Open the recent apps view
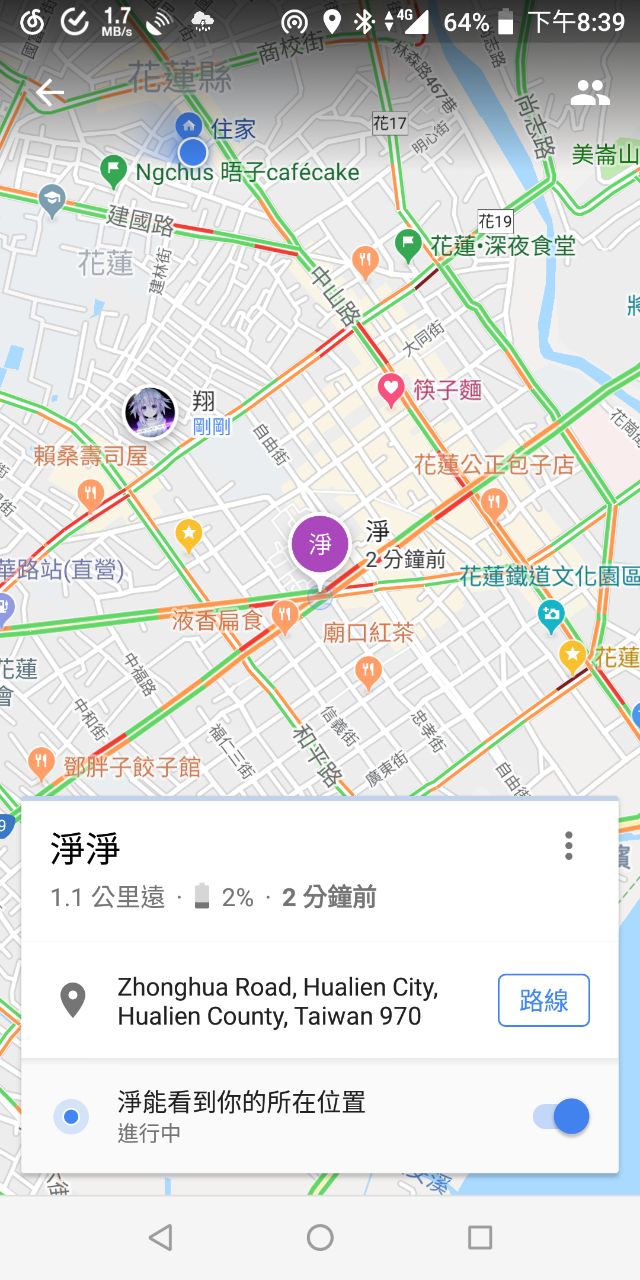Image resolution: width=640 pixels, height=1280 pixels. pos(480,1237)
